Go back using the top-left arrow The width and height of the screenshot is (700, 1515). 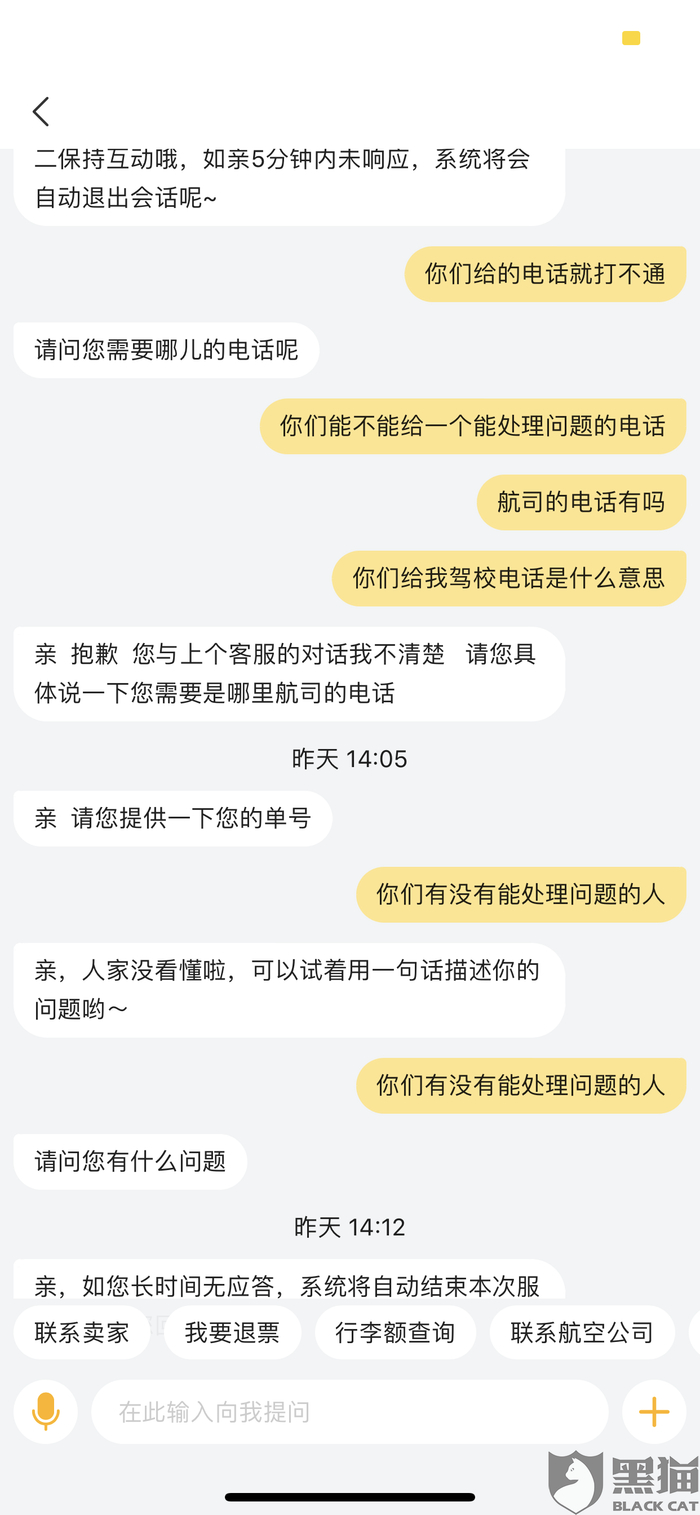tap(41, 111)
